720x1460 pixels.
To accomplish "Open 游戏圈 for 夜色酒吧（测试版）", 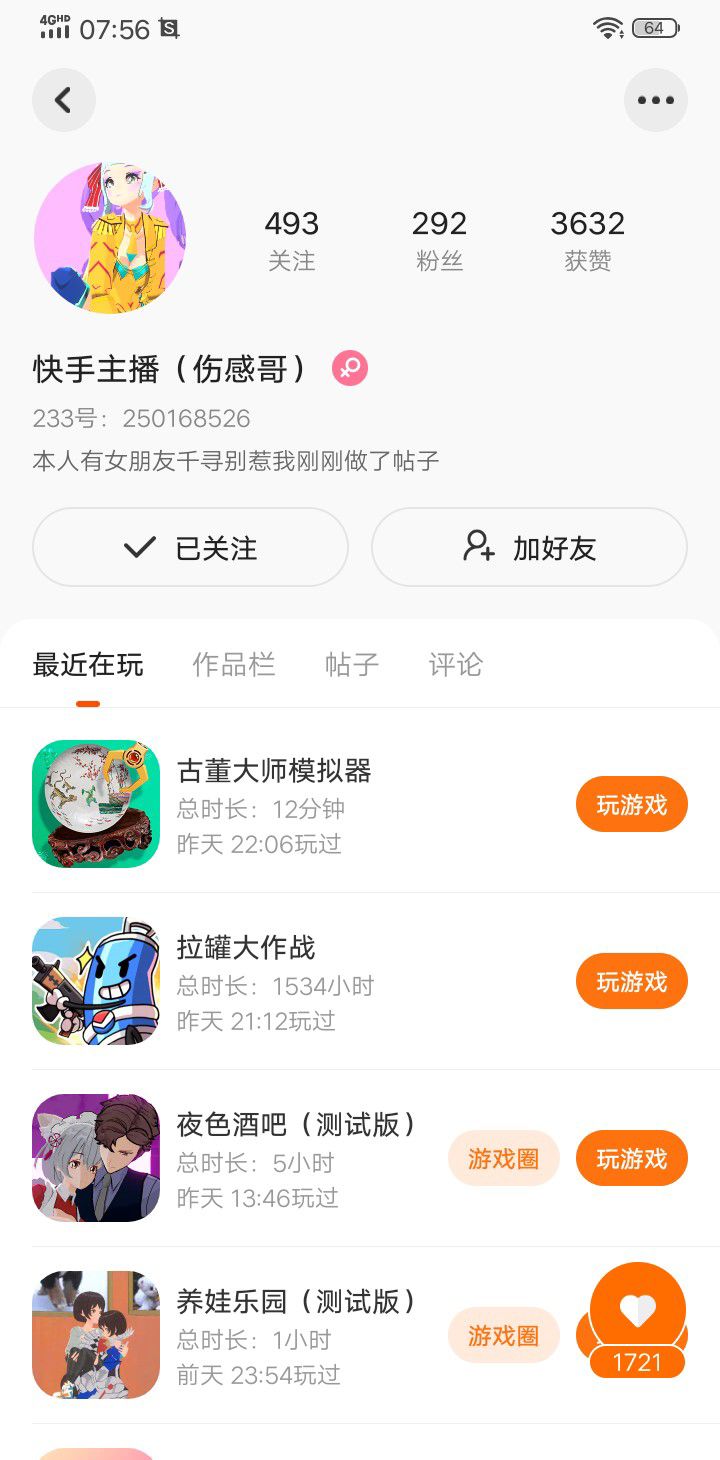I will point(503,1158).
